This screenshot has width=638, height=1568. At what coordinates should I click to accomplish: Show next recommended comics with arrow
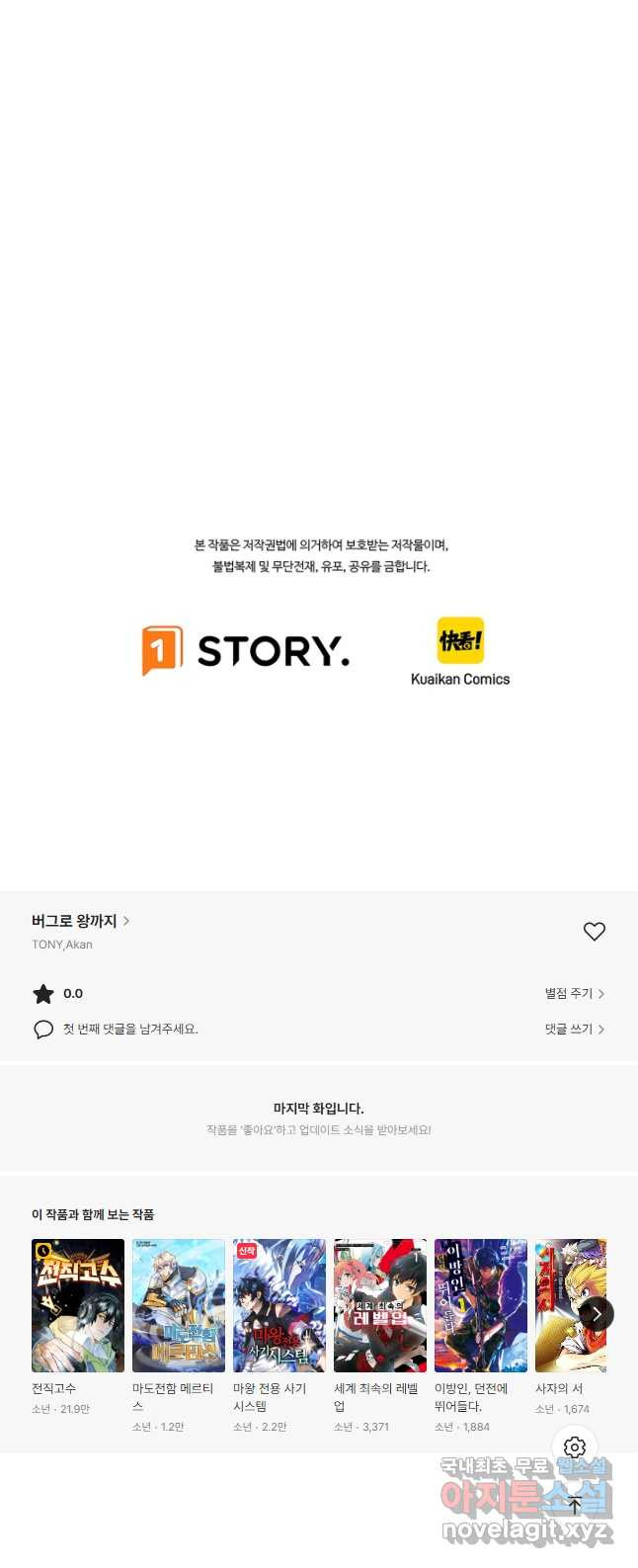[x=596, y=1314]
